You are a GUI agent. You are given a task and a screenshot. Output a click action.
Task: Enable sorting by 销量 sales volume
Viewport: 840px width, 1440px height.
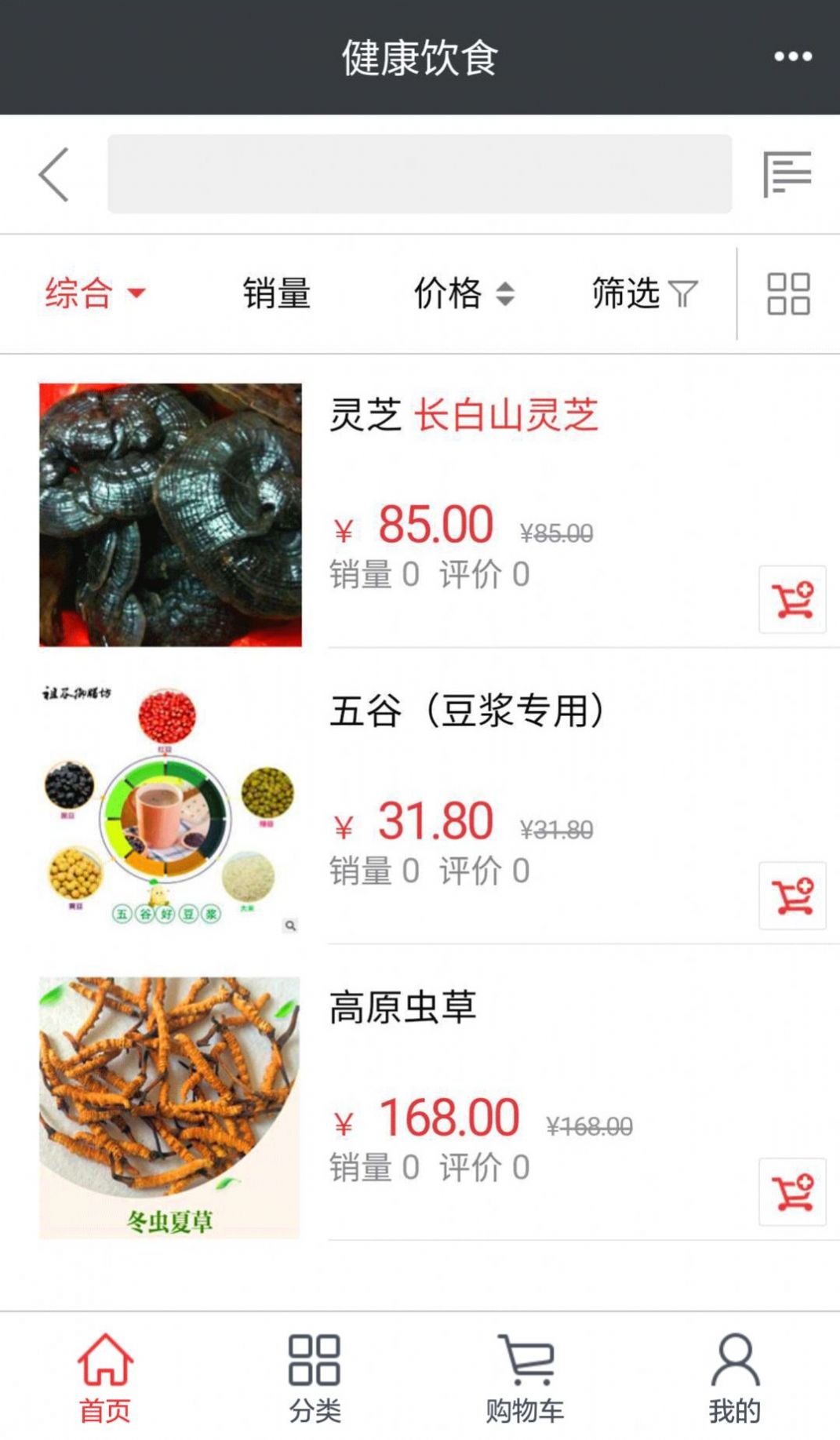pyautogui.click(x=275, y=295)
